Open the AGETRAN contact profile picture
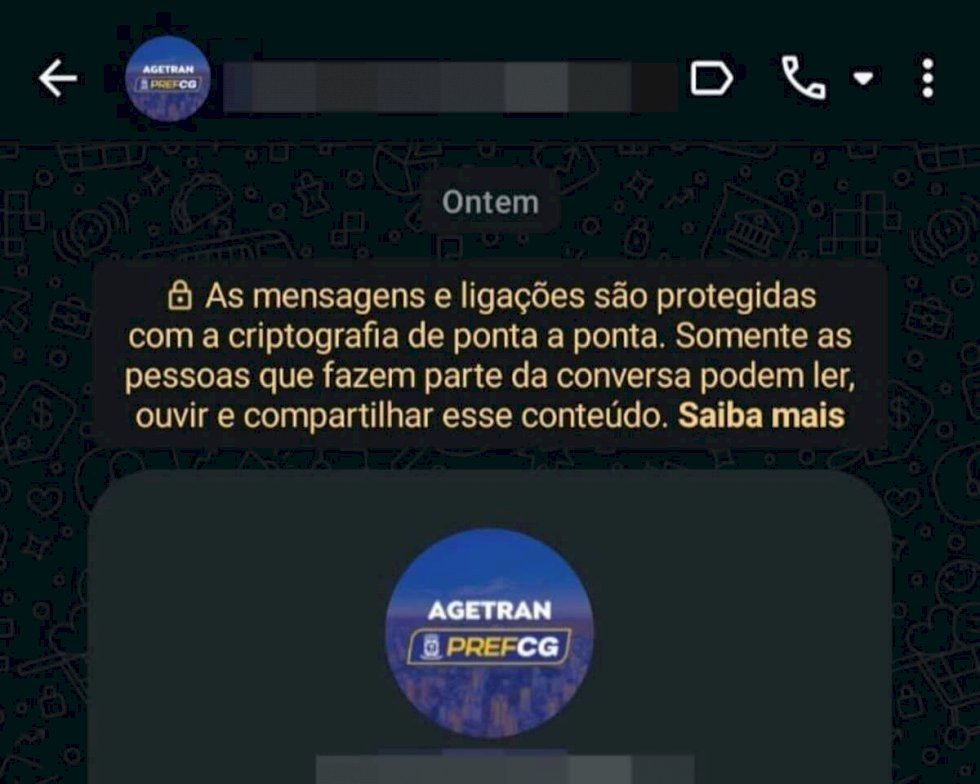Screen dimensions: 980x784 point(168,78)
